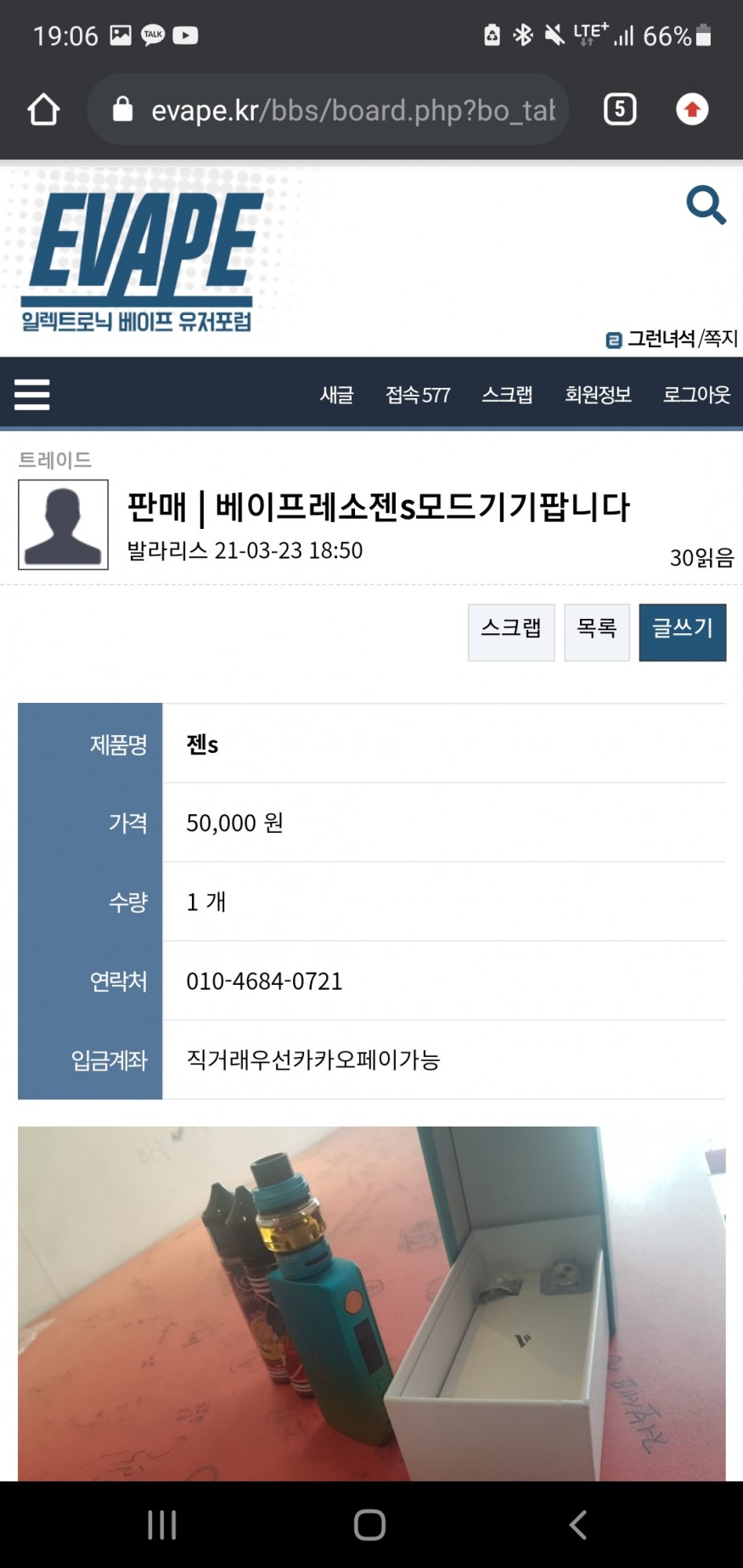Open the browser tabs counter
The width and height of the screenshot is (743, 1568).
(x=619, y=110)
